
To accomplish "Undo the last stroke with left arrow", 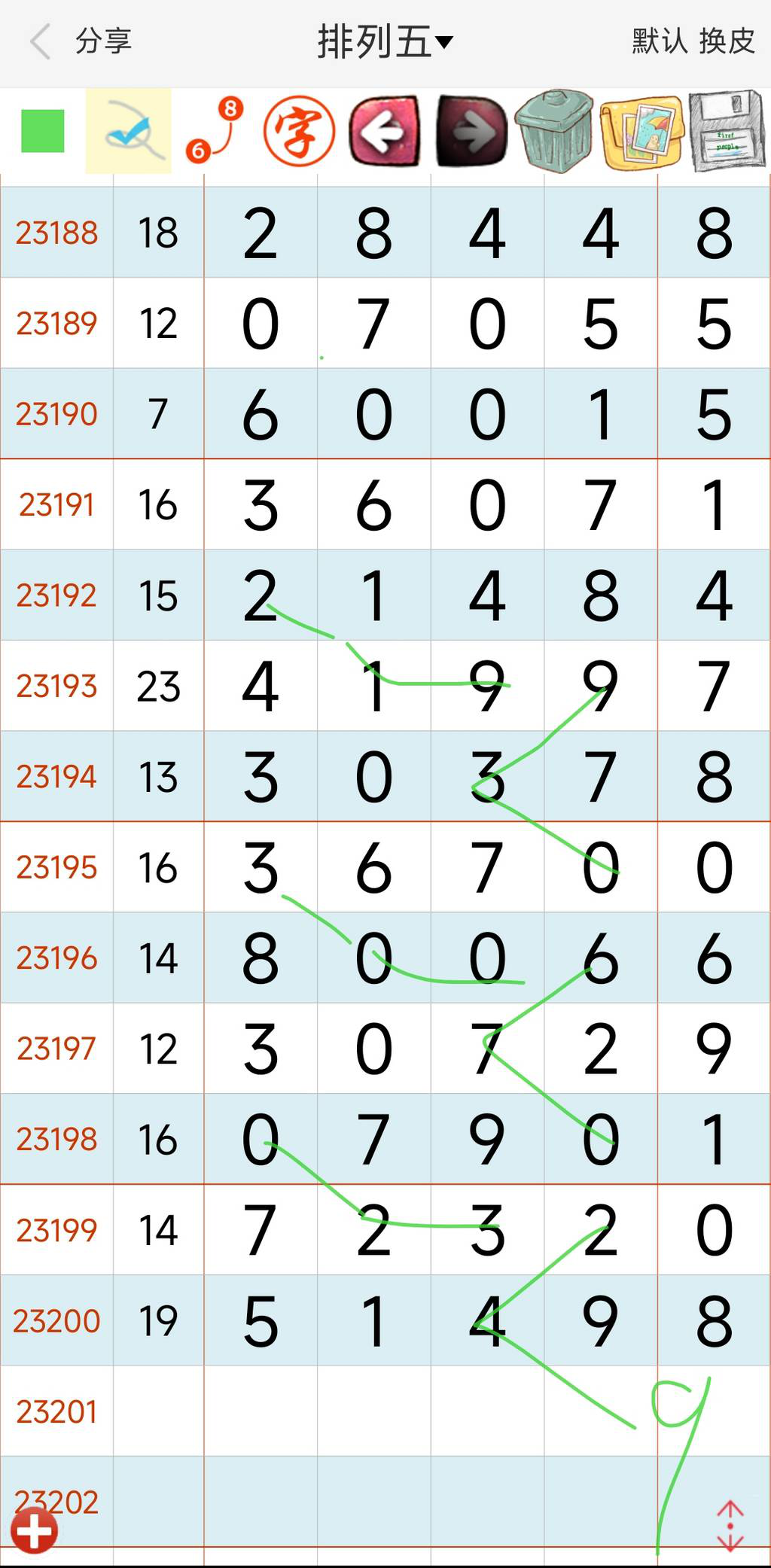I will tap(385, 131).
